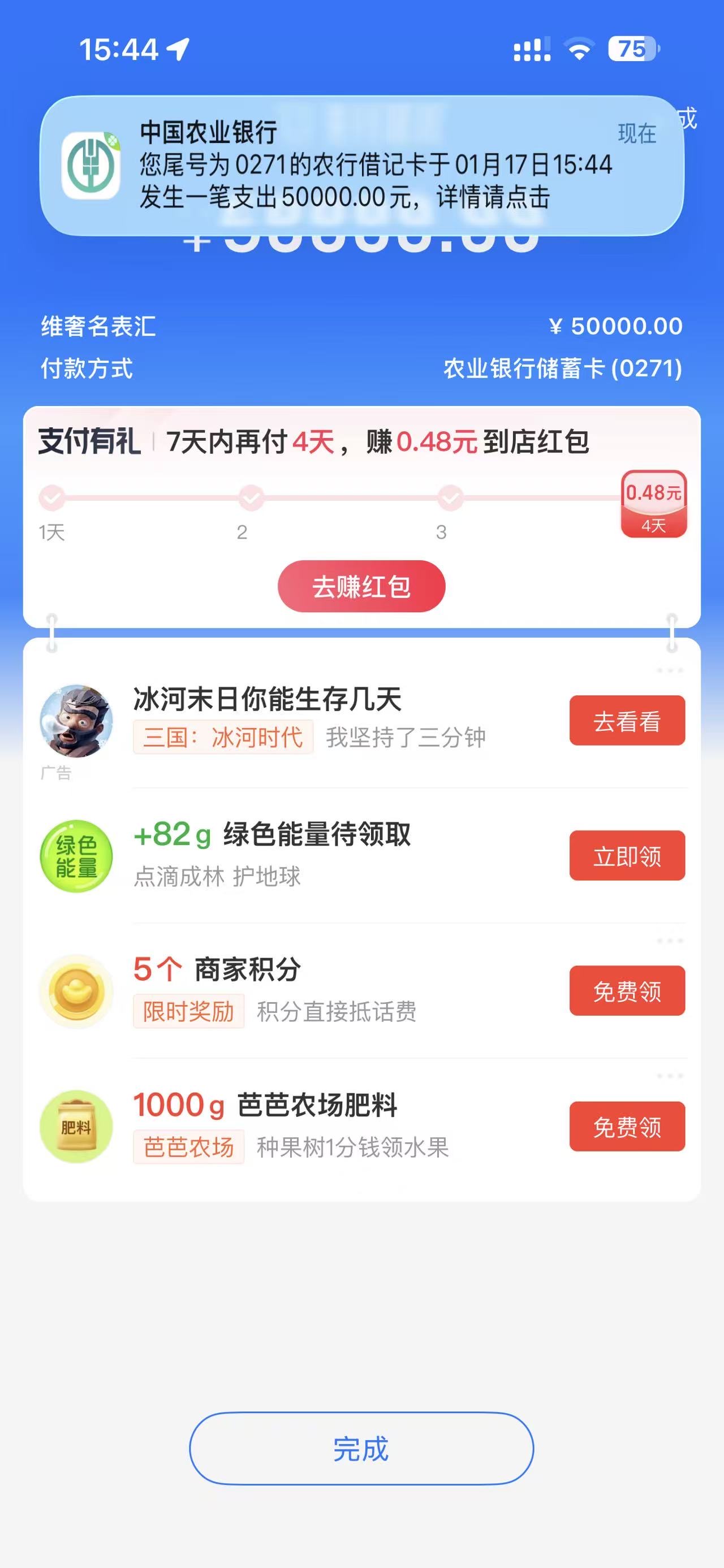The height and width of the screenshot is (1568, 724).
Task: Open the 中国农业银行 notification banner
Action: (361, 165)
